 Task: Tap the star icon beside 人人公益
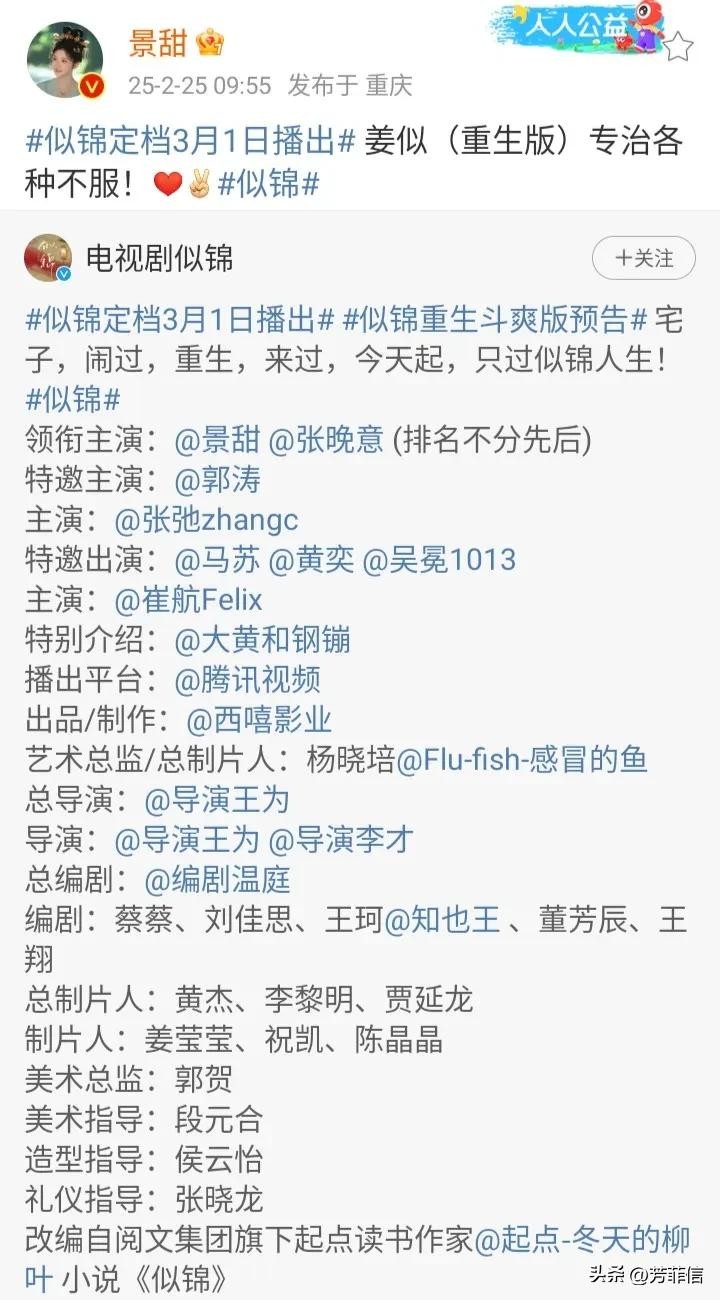point(679,47)
